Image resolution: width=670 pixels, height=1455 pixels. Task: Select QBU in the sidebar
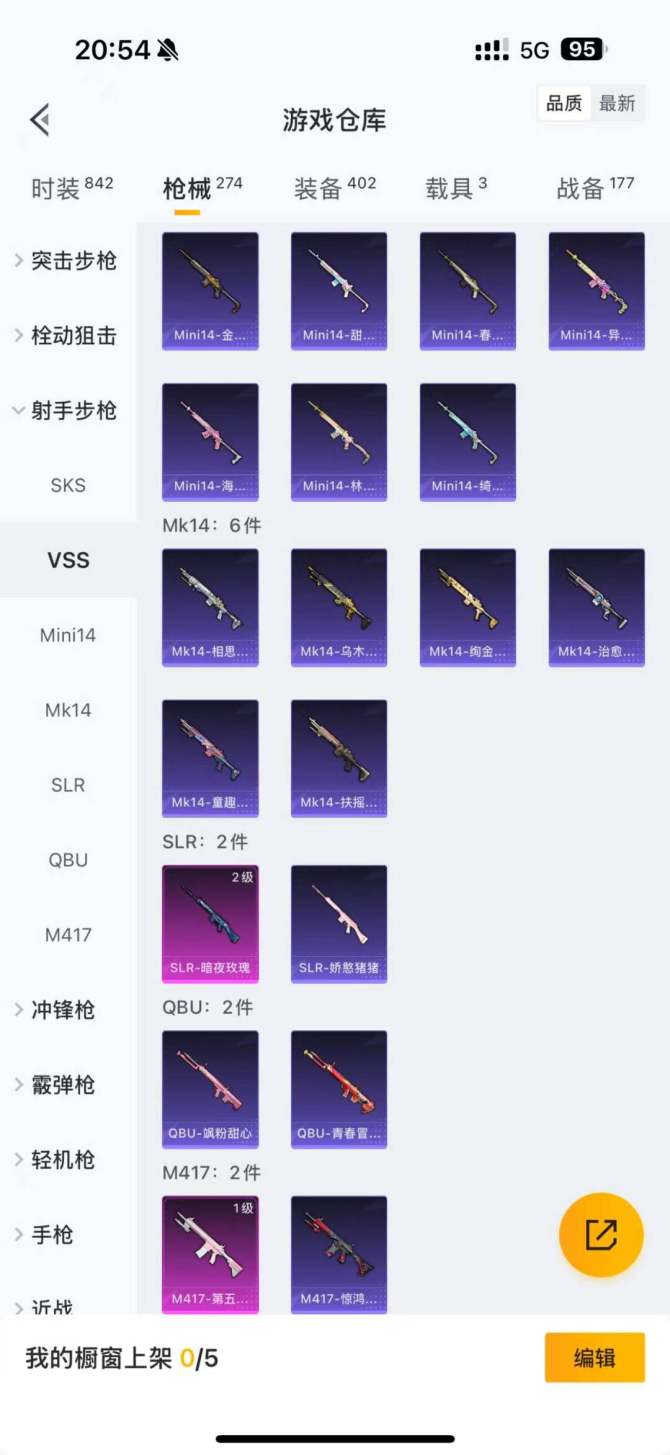point(68,860)
